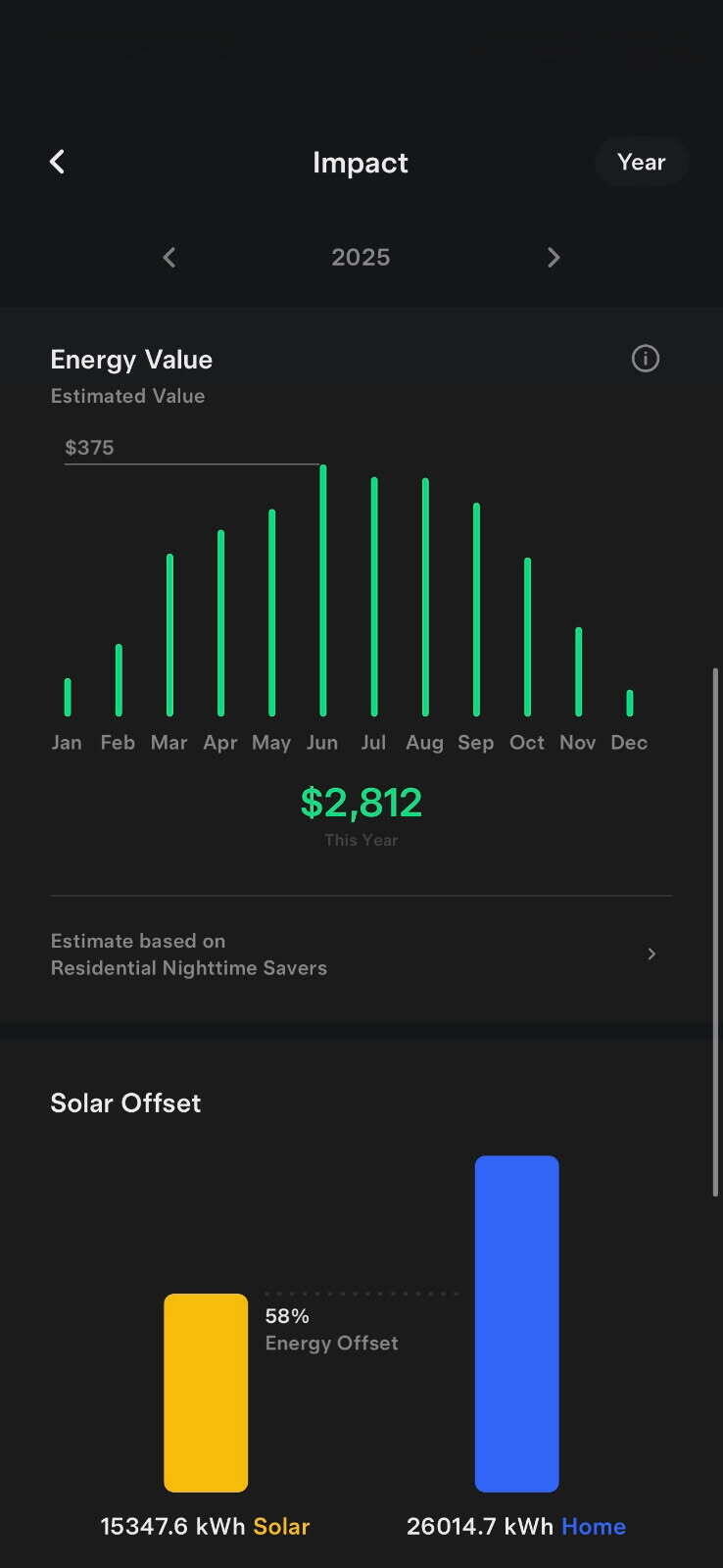Go back from the Impact screen
Viewport: 723px width, 1568px height.
click(x=57, y=162)
